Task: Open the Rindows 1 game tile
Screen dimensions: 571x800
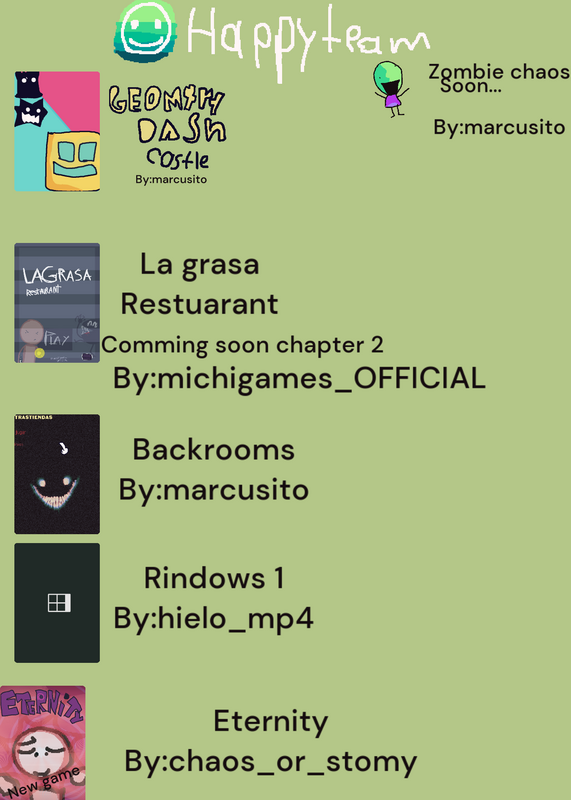Action: 57,603
